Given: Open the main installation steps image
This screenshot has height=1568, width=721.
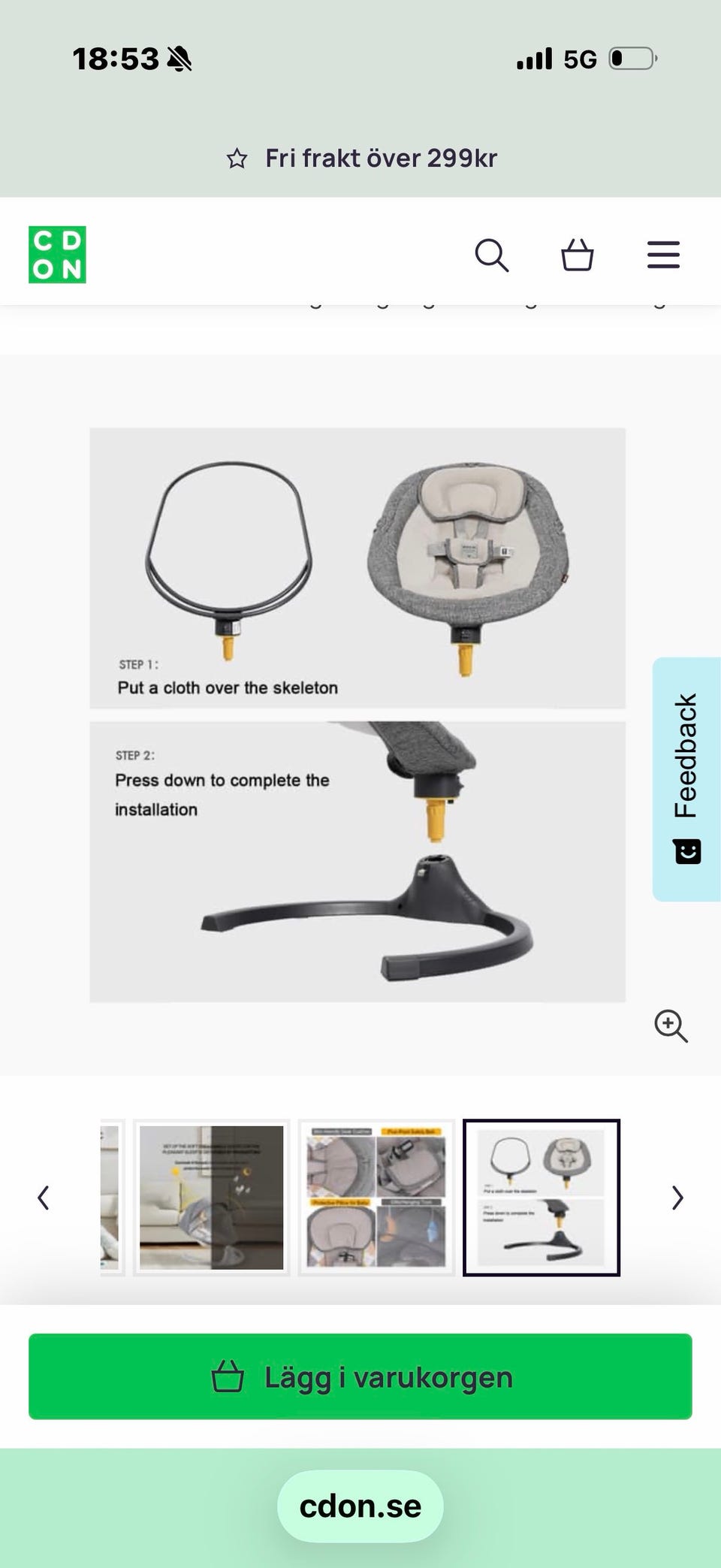Looking at the screenshot, I should (x=357, y=715).
